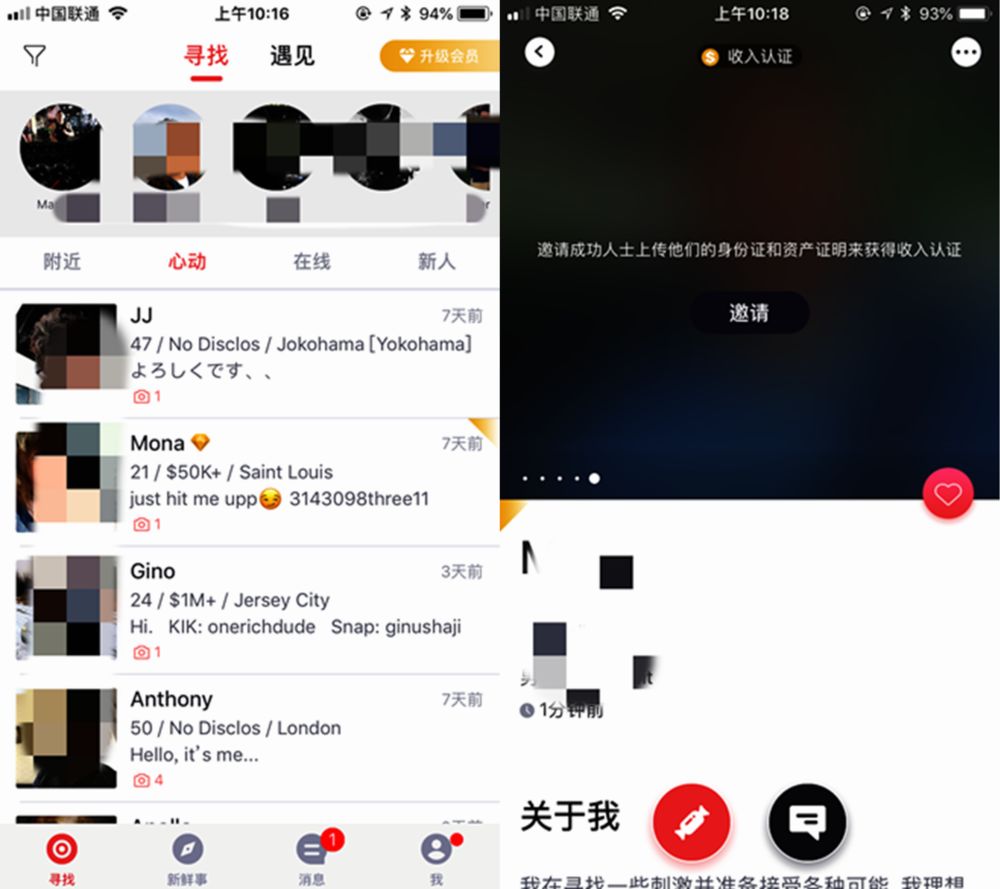
Task: Select the 在线 online tab
Action: pyautogui.click(x=312, y=261)
